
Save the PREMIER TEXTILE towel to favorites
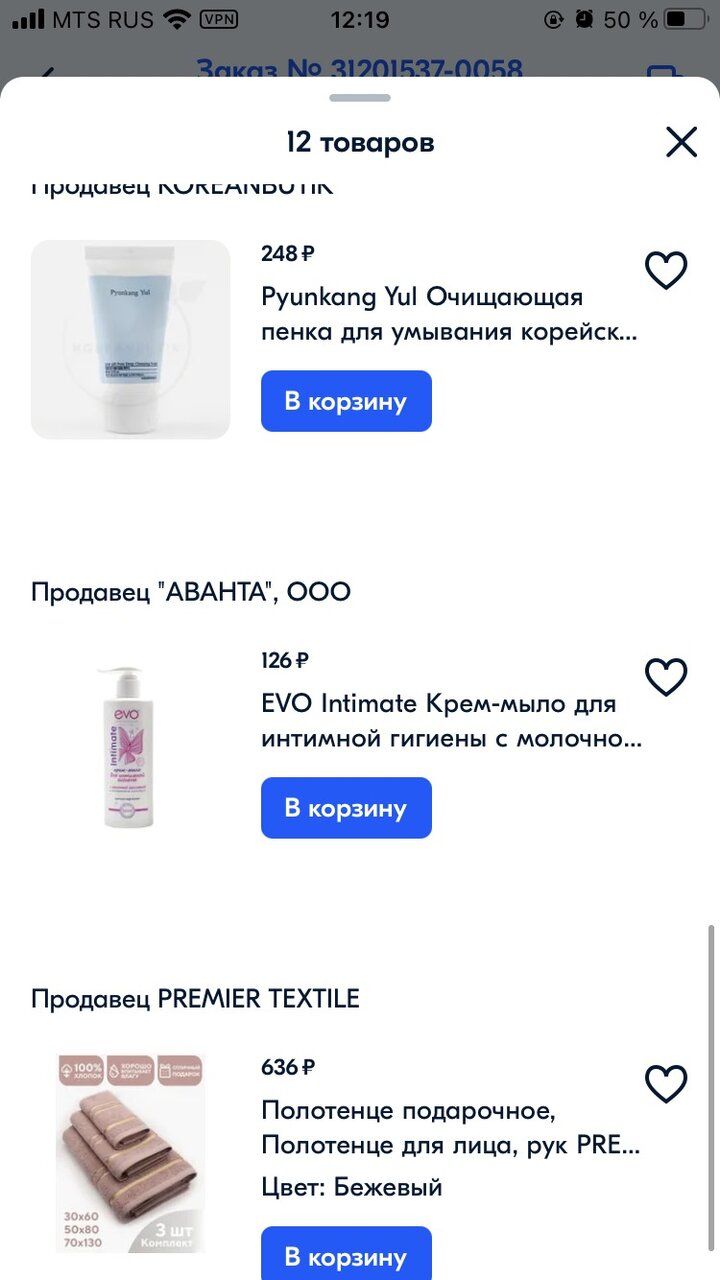click(666, 1084)
